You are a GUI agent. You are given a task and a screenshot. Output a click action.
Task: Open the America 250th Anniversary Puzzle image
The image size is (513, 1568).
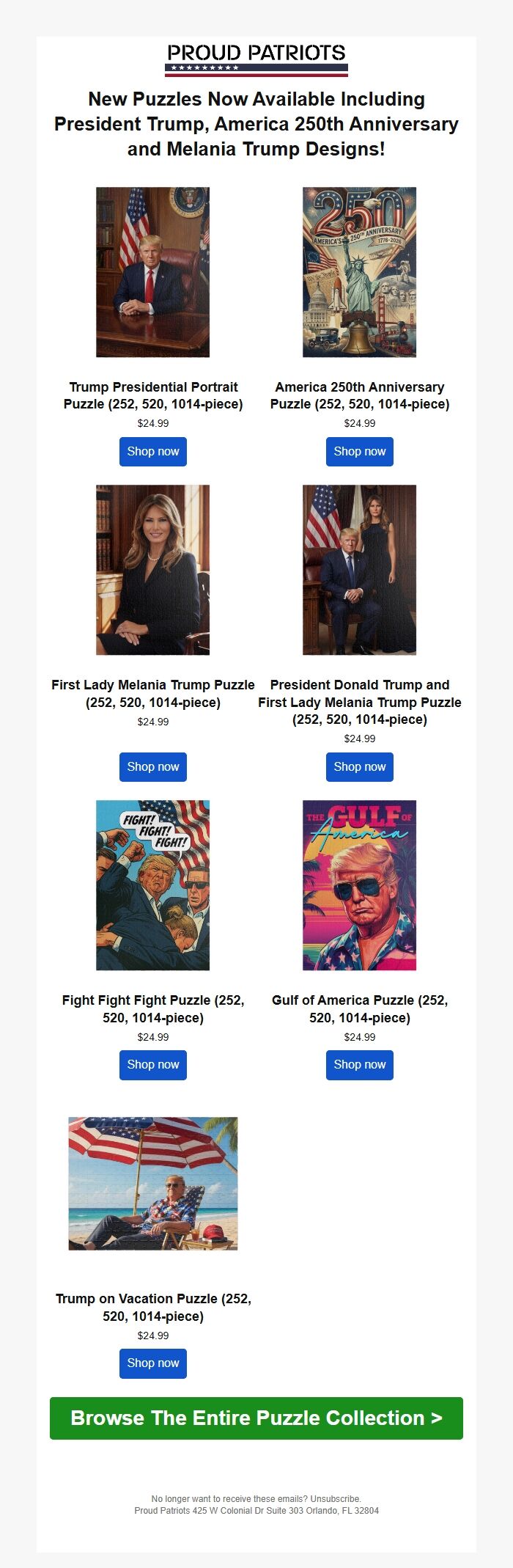point(359,272)
